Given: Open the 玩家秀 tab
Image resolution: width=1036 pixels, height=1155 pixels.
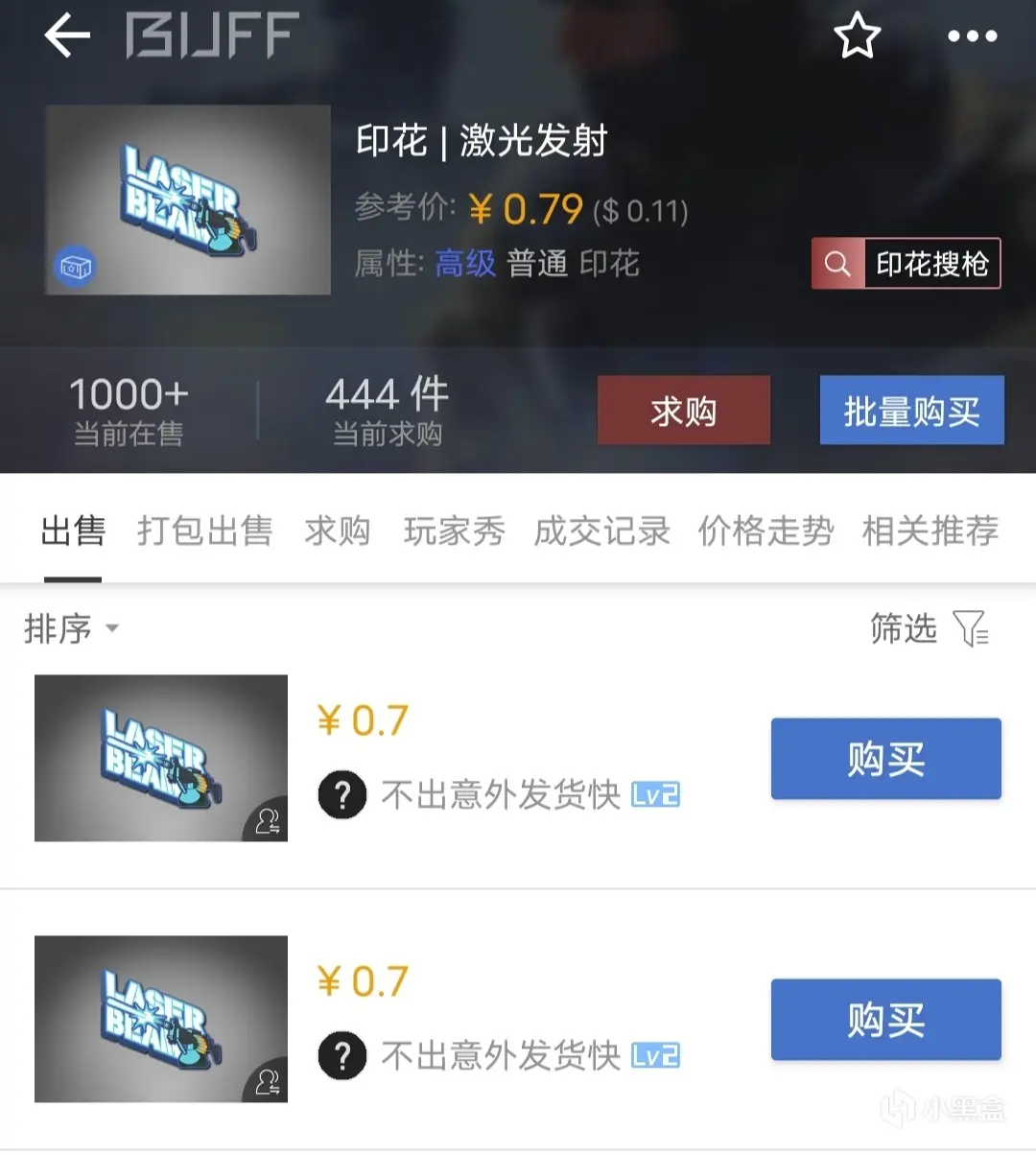Looking at the screenshot, I should pyautogui.click(x=454, y=530).
